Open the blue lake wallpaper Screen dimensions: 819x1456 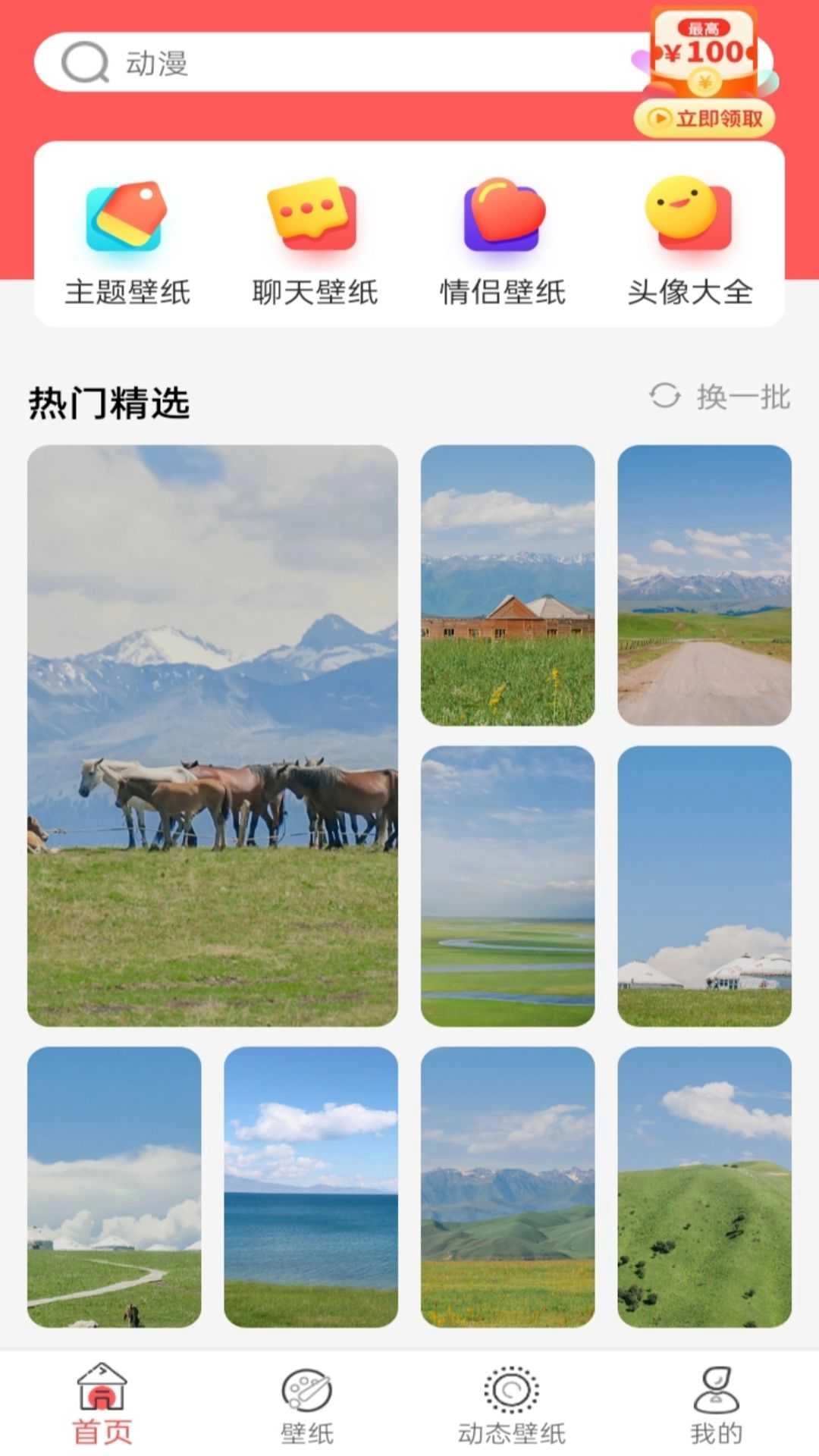click(x=311, y=1187)
